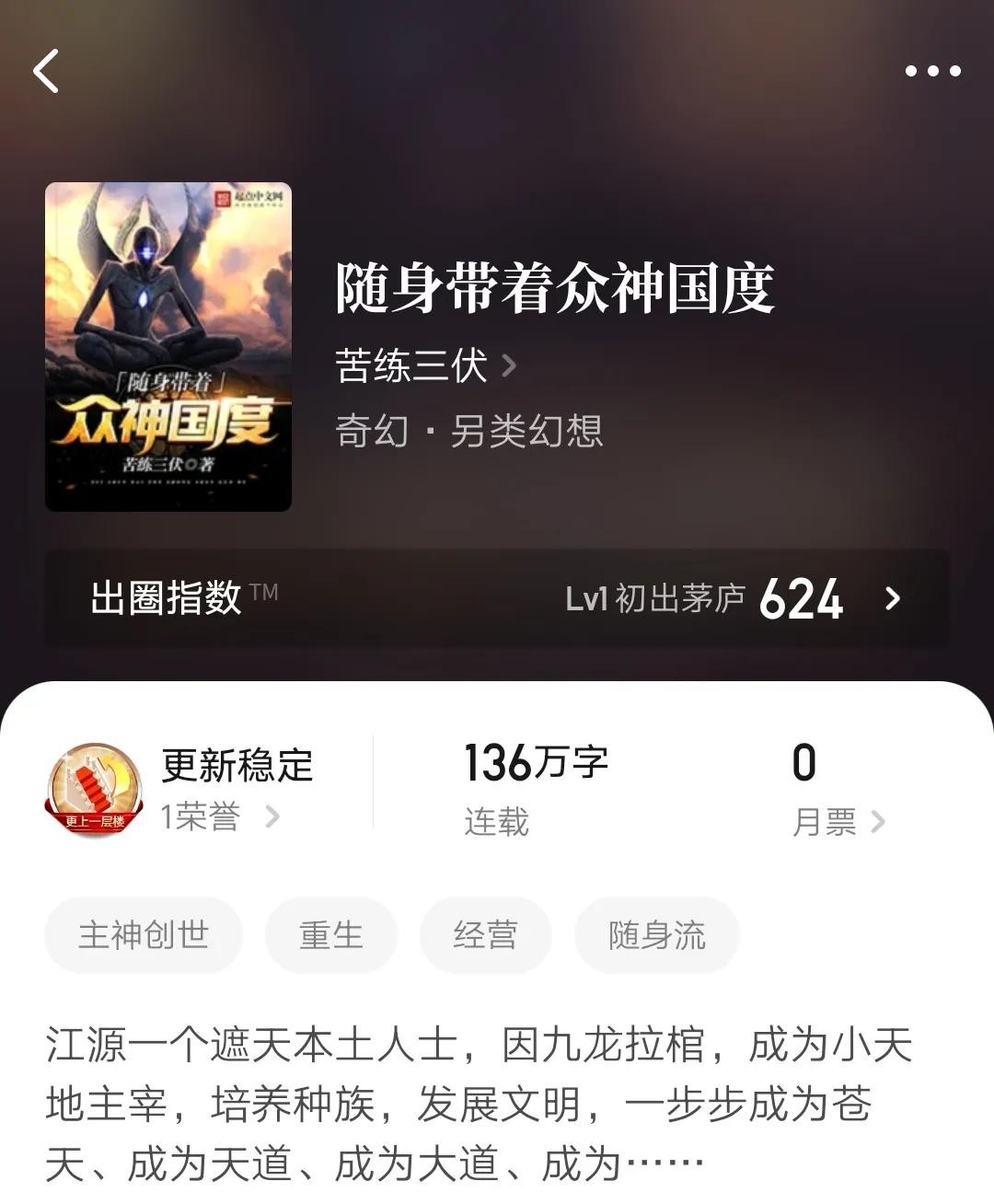994x1204 pixels.
Task: Go back using the top-left arrow
Action: click(x=46, y=71)
